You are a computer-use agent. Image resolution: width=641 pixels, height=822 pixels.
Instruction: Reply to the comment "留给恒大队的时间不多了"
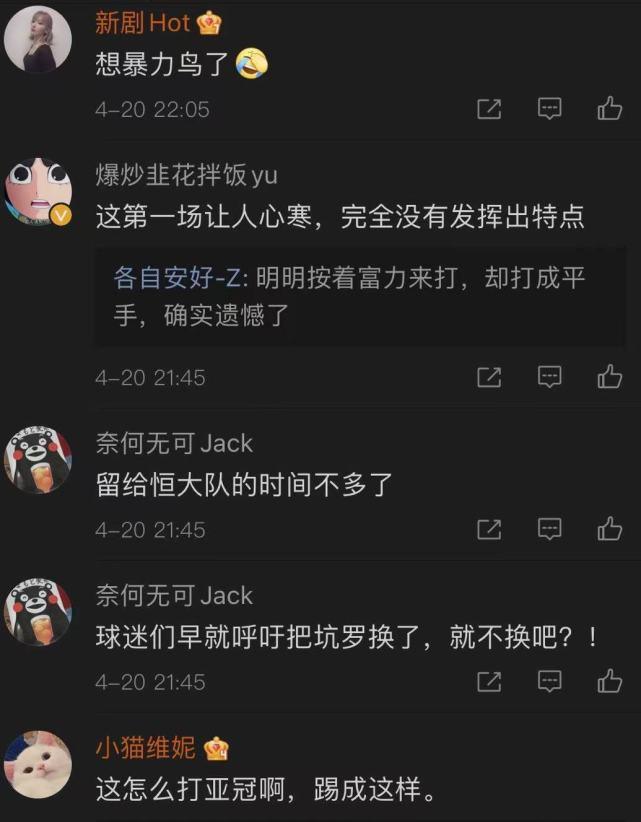[x=549, y=529]
